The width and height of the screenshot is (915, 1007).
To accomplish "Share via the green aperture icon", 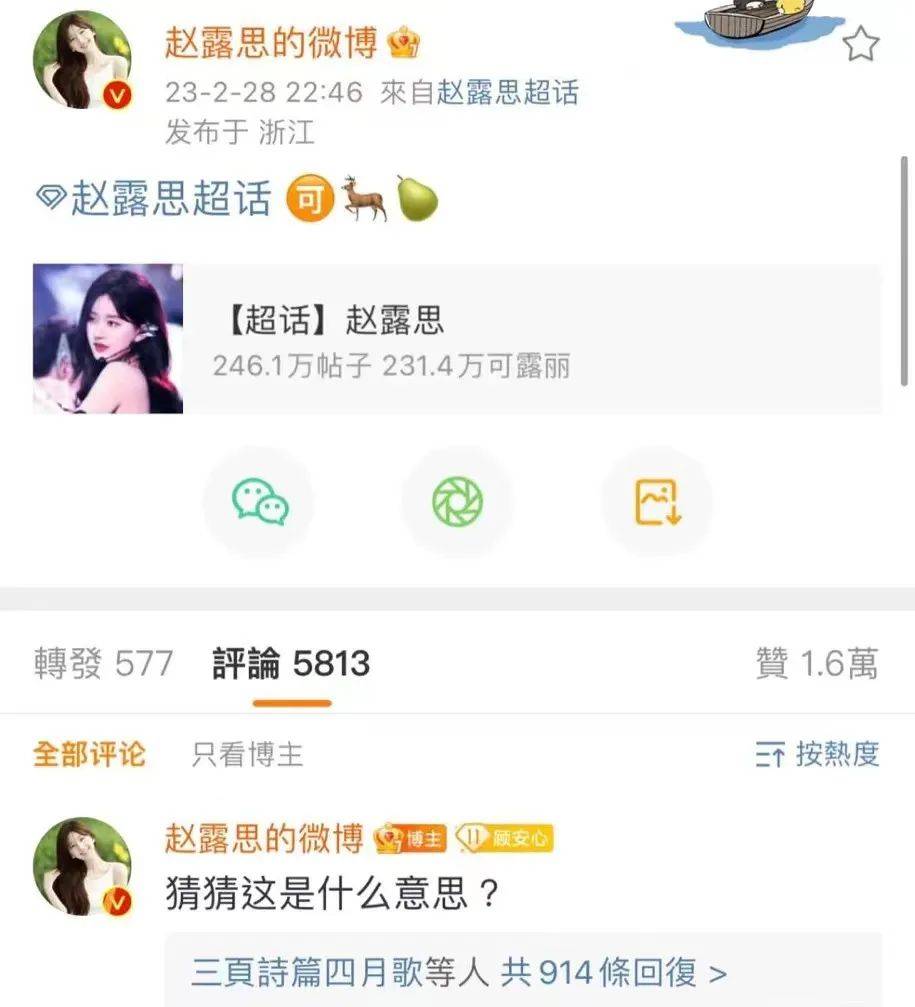I will point(457,501).
